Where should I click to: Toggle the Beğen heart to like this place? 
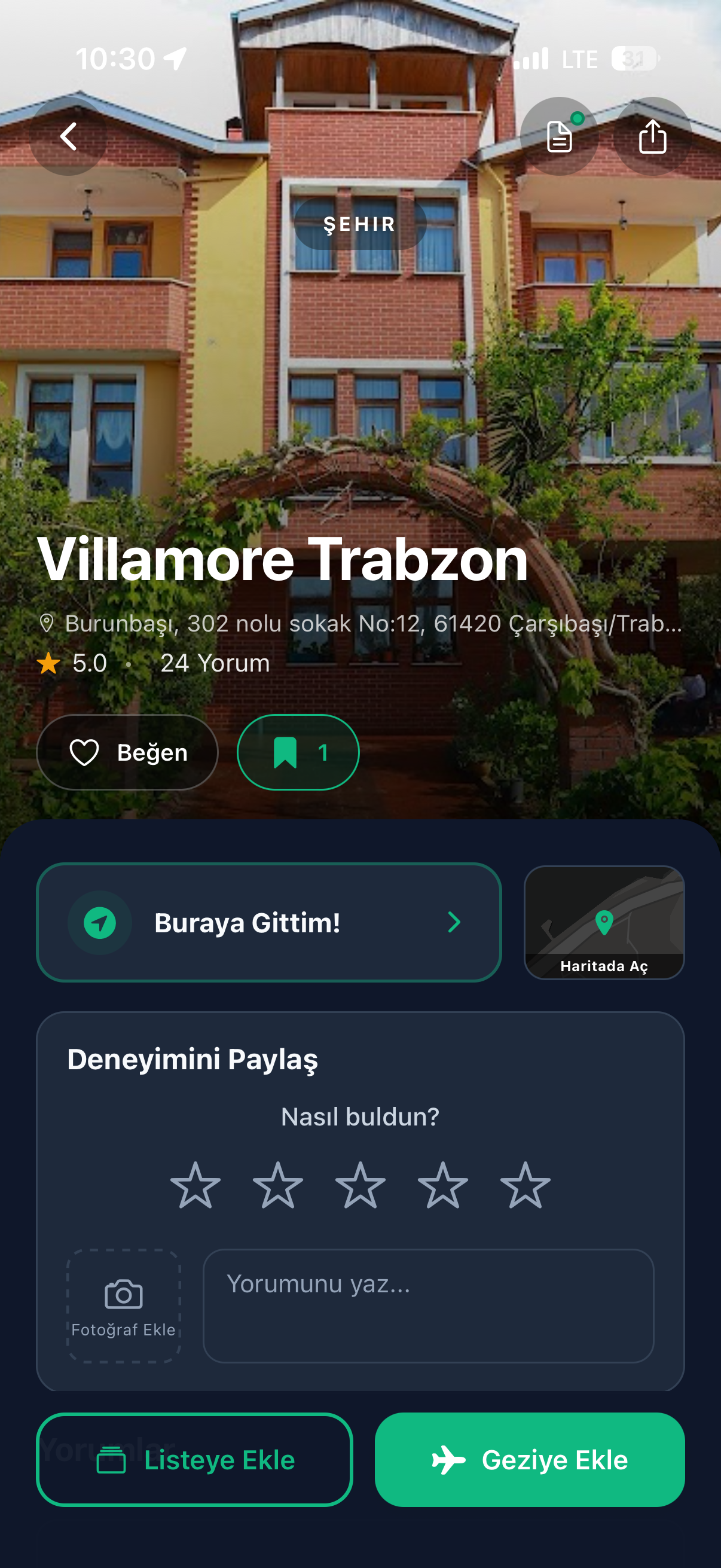(126, 752)
